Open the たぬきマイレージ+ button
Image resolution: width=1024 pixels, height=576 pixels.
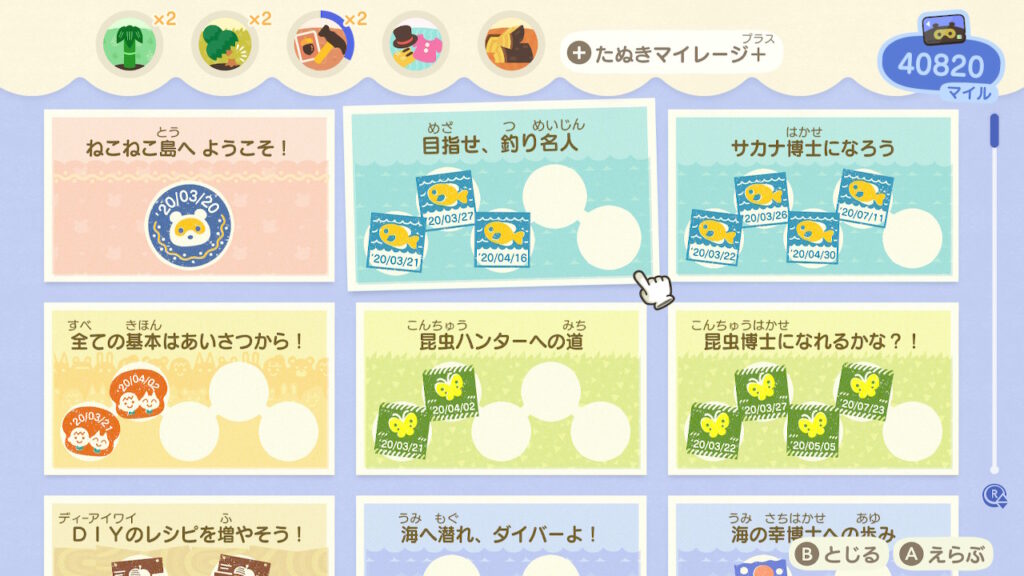(668, 52)
